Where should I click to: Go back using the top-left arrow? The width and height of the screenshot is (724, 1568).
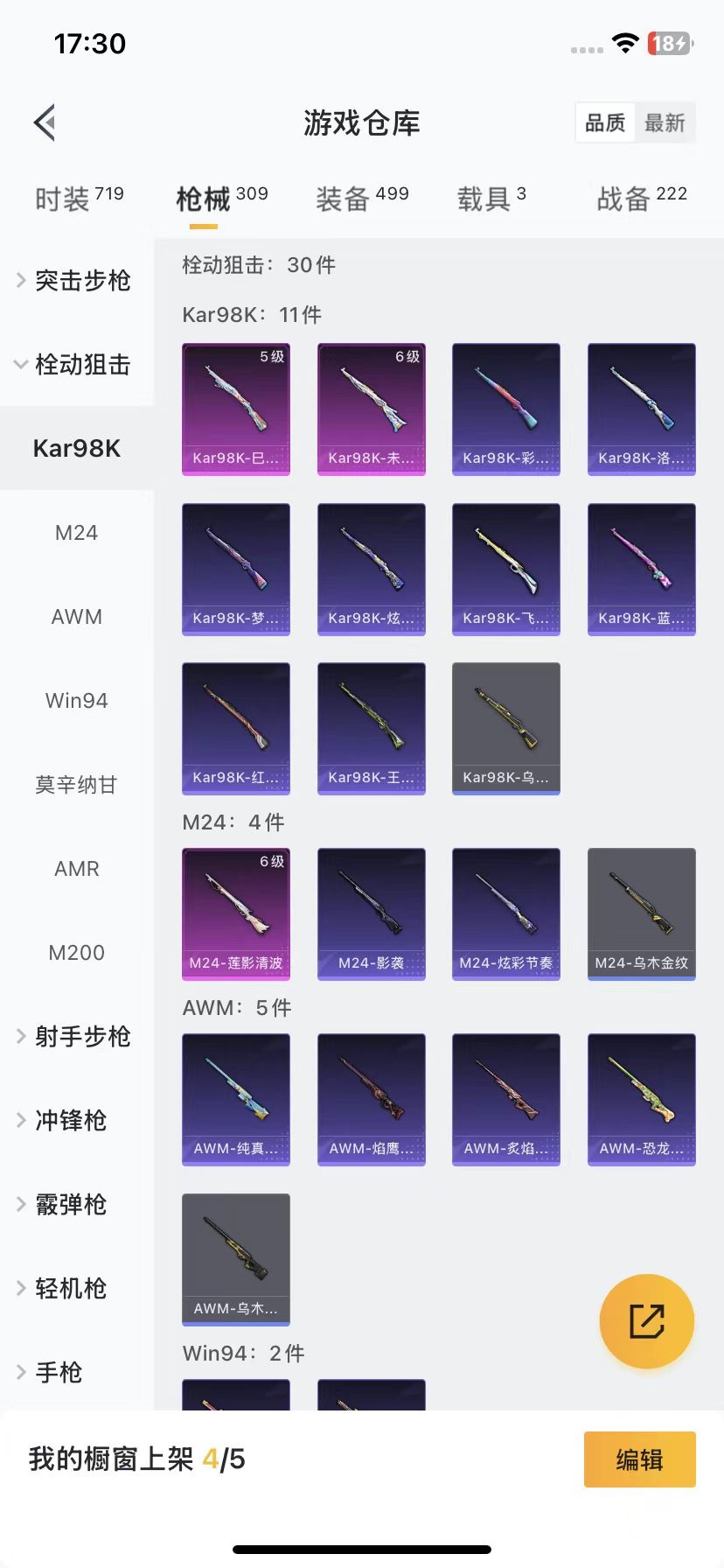45,122
